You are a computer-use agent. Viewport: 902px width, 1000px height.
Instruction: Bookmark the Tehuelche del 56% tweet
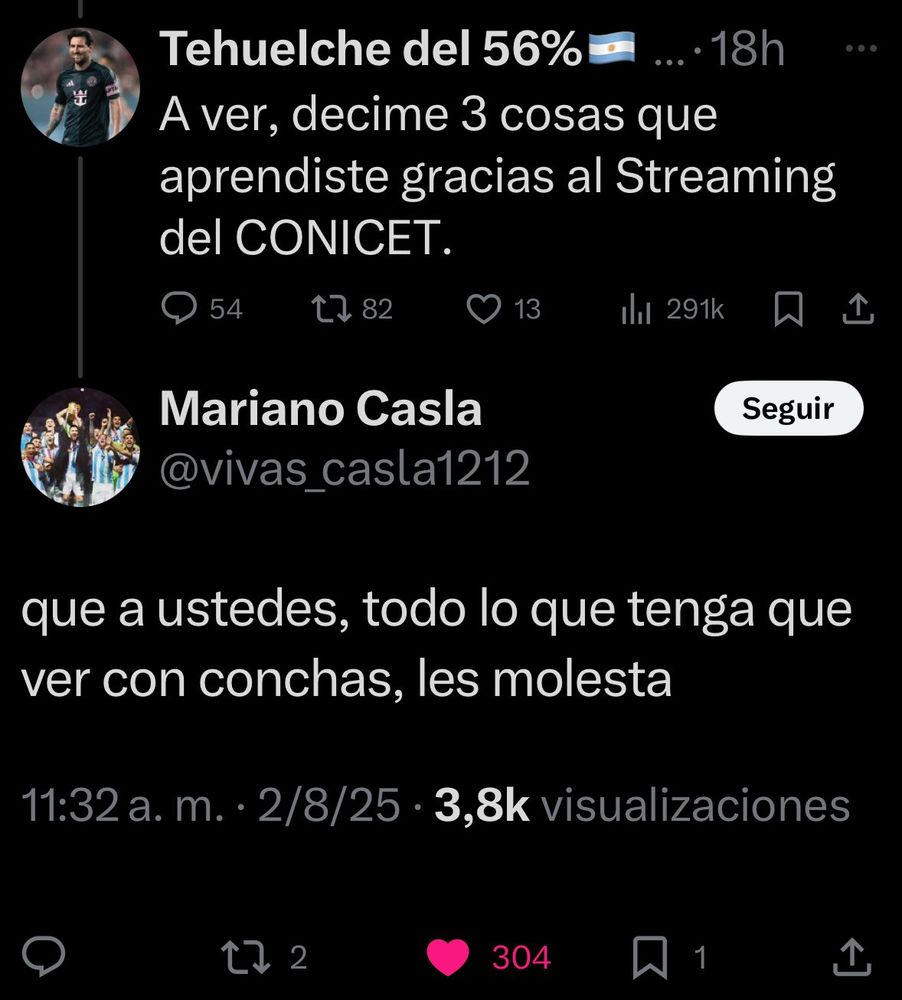(x=789, y=311)
